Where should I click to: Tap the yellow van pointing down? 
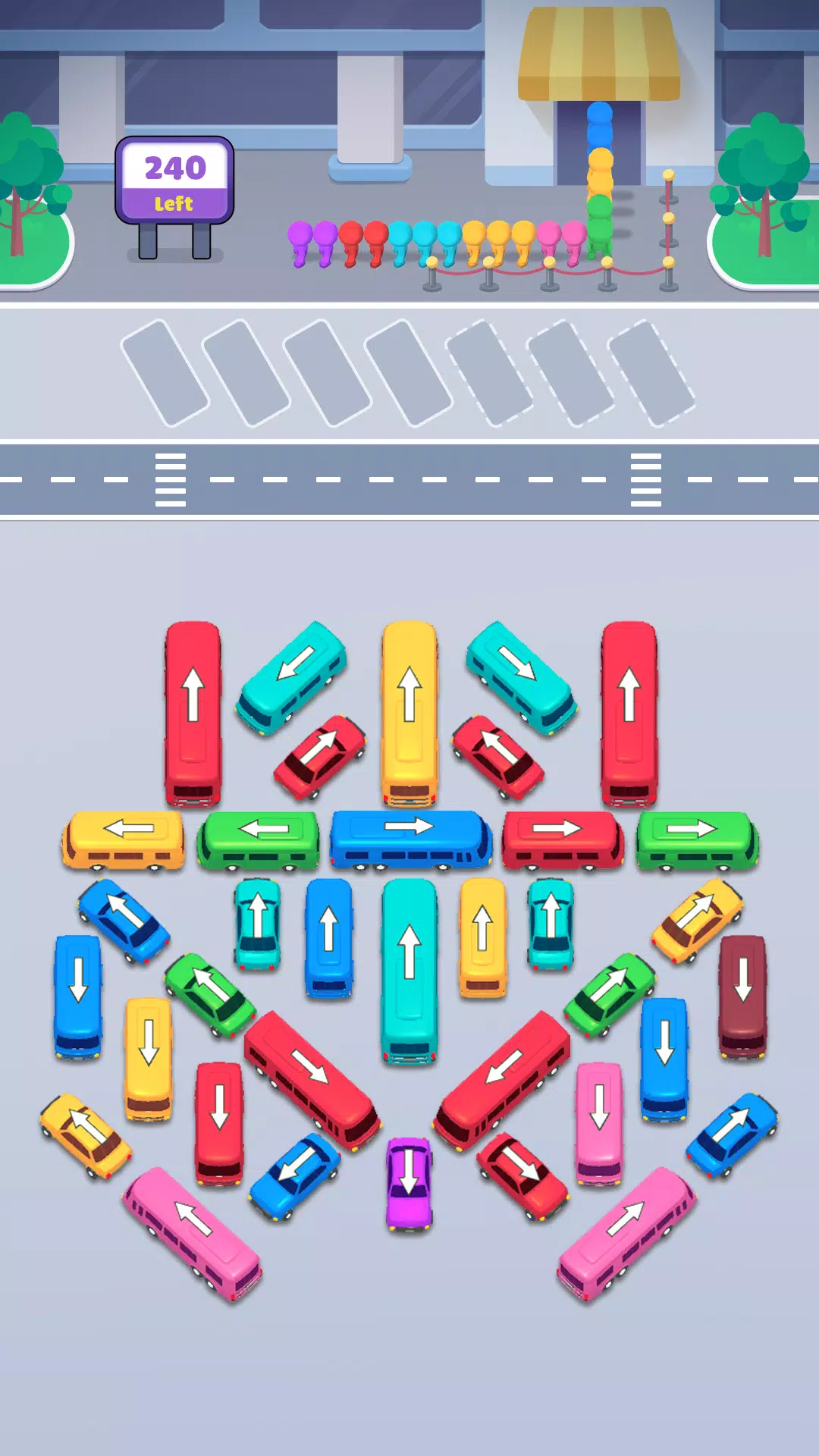coord(149,1057)
